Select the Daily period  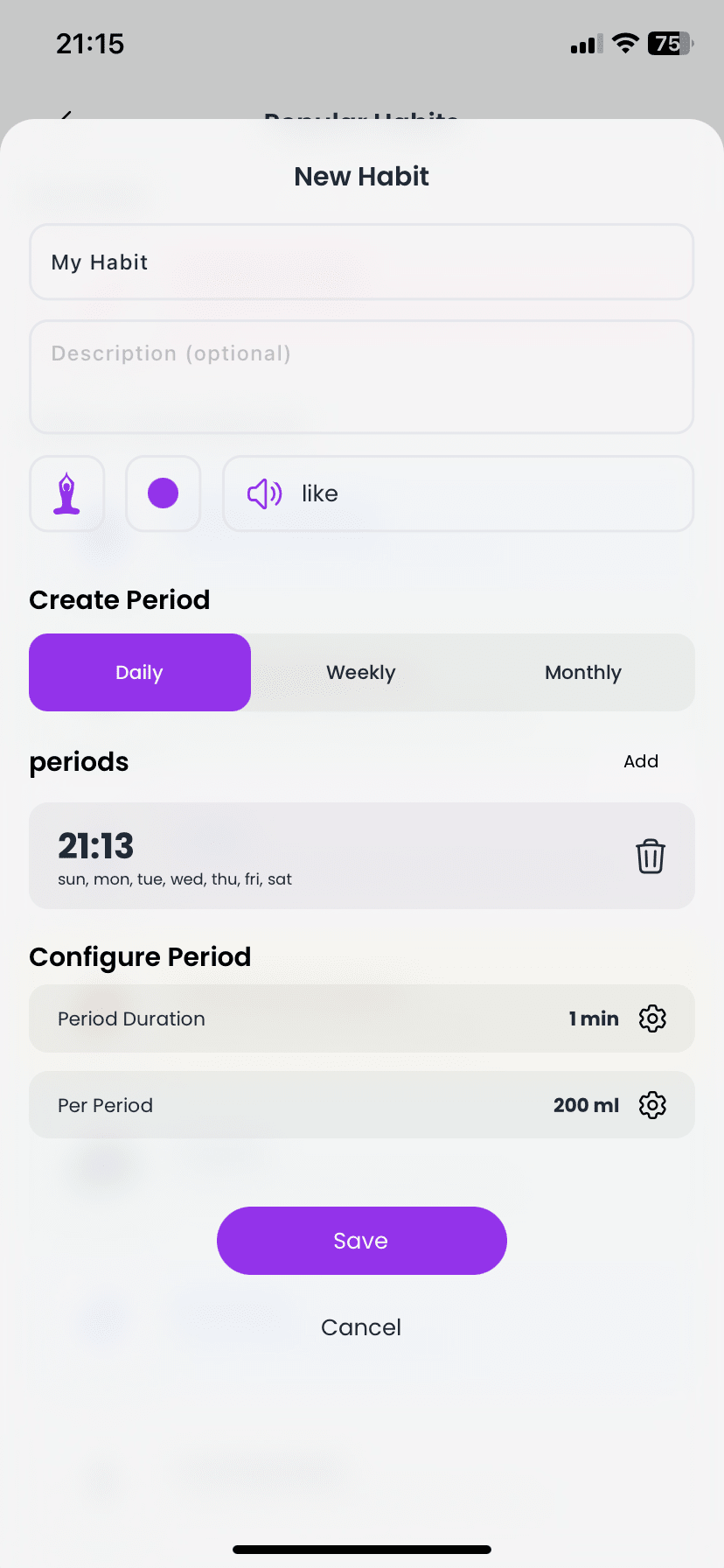140,672
